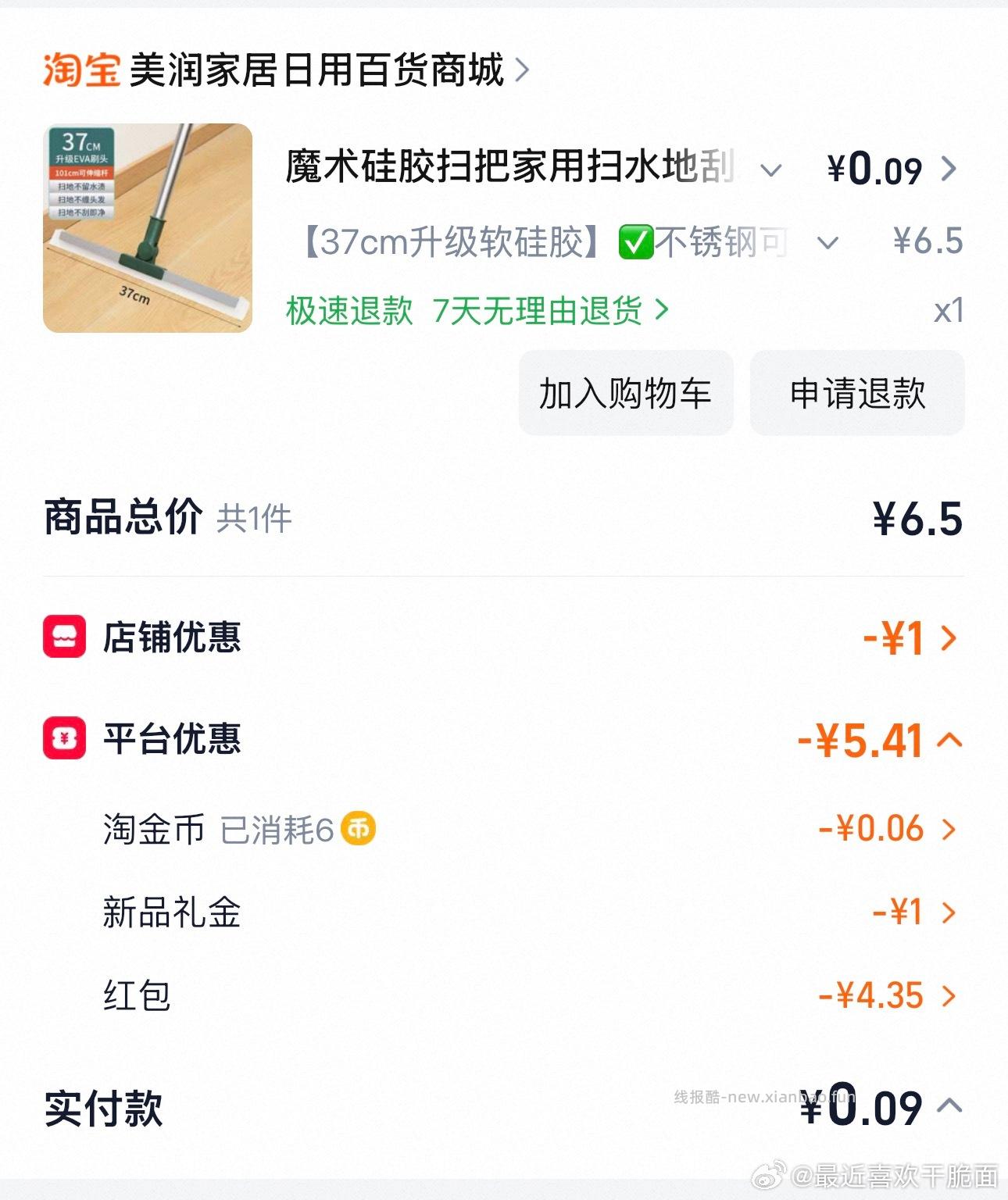Open the 淘金币 deduction details arrow

[x=950, y=830]
